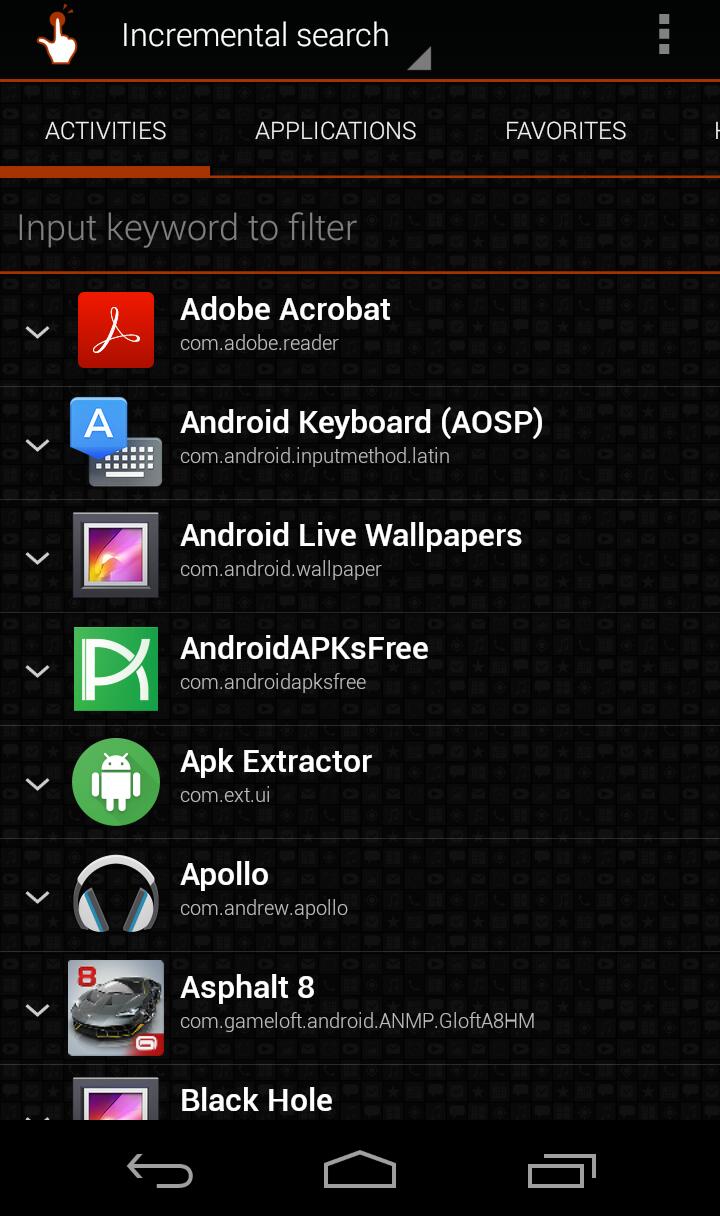Expand the Android Keyboard (AOSP) chevron
Screen dimensions: 720x1216
click(x=37, y=444)
